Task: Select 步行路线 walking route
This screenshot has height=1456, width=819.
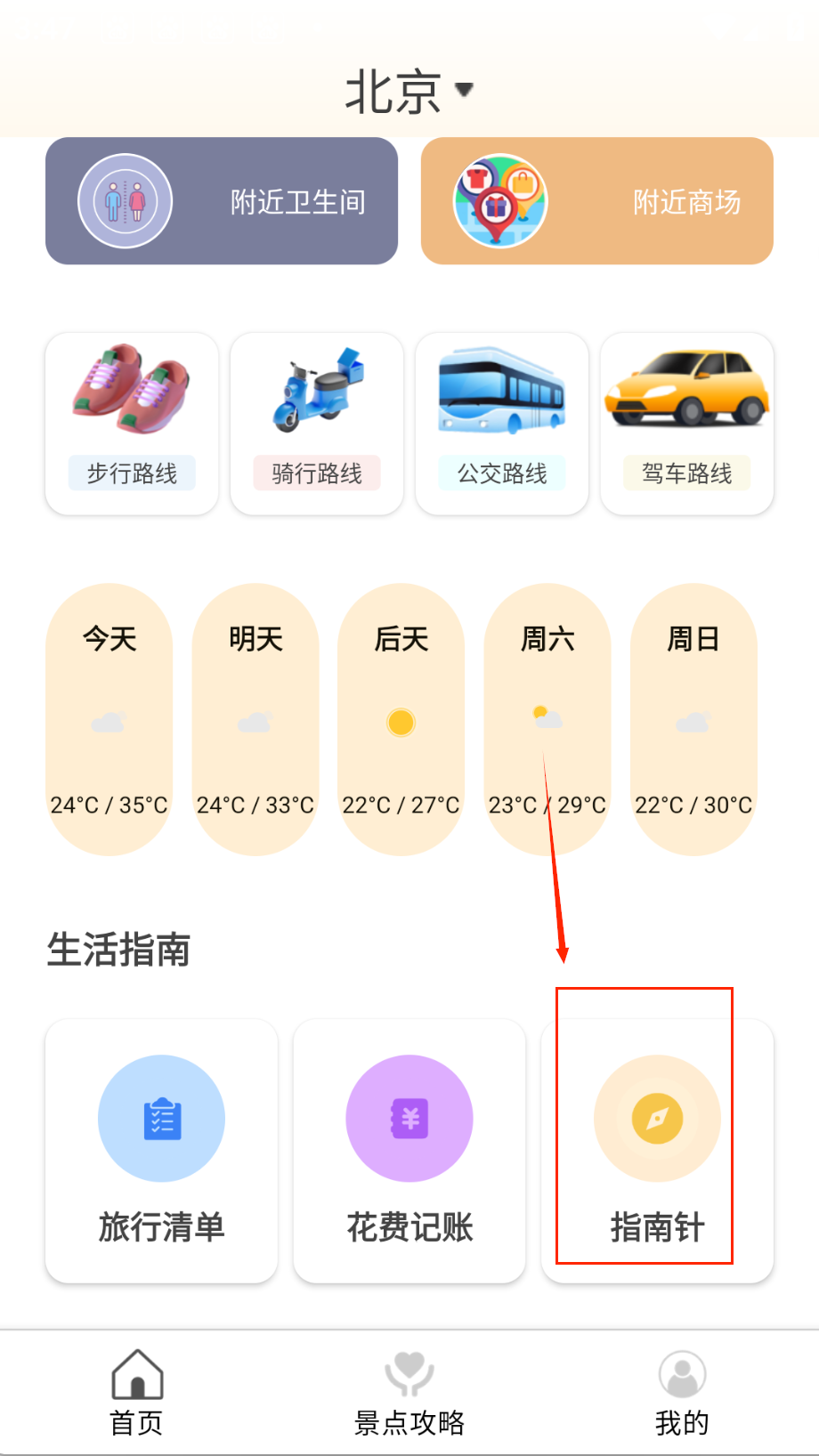Action: click(x=132, y=424)
